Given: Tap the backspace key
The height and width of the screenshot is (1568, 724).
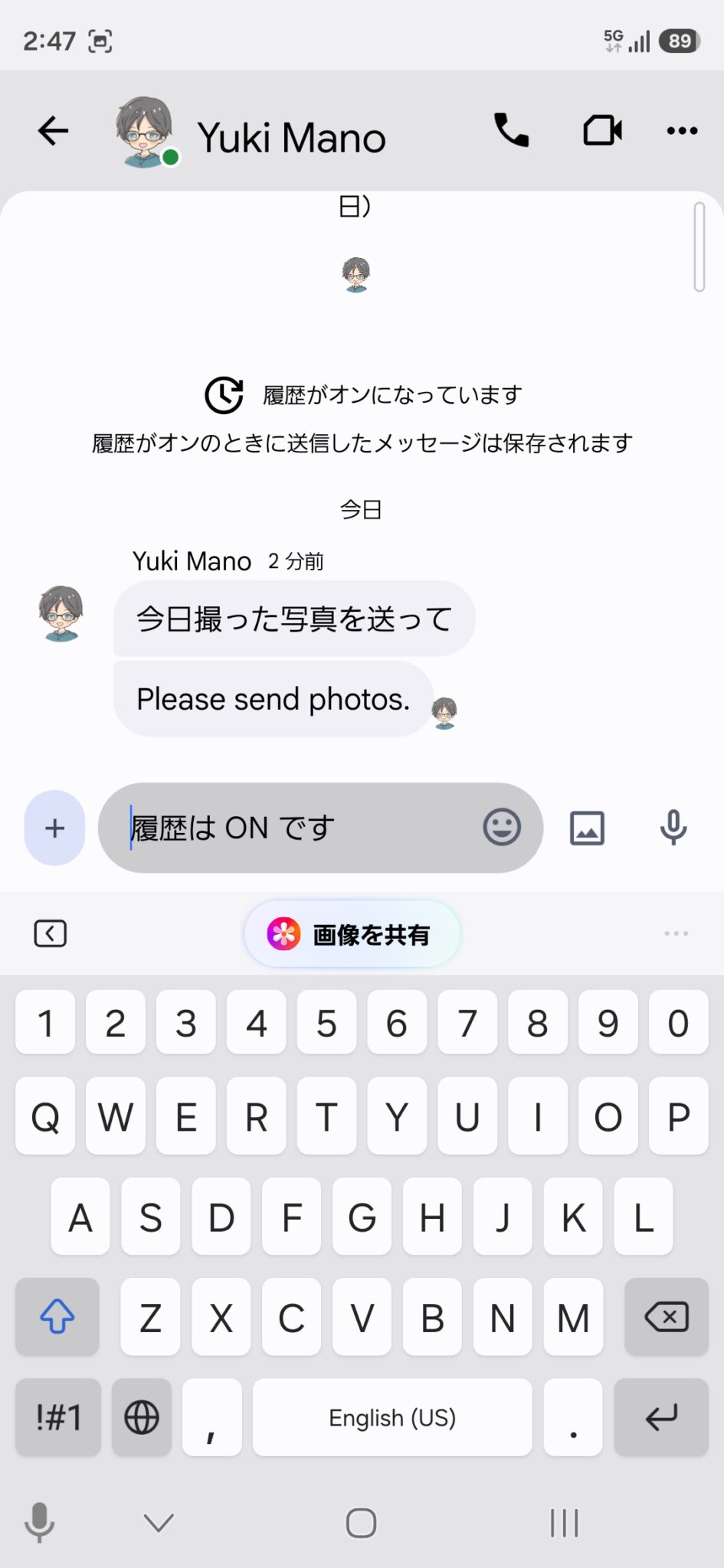Looking at the screenshot, I should 667,1317.
